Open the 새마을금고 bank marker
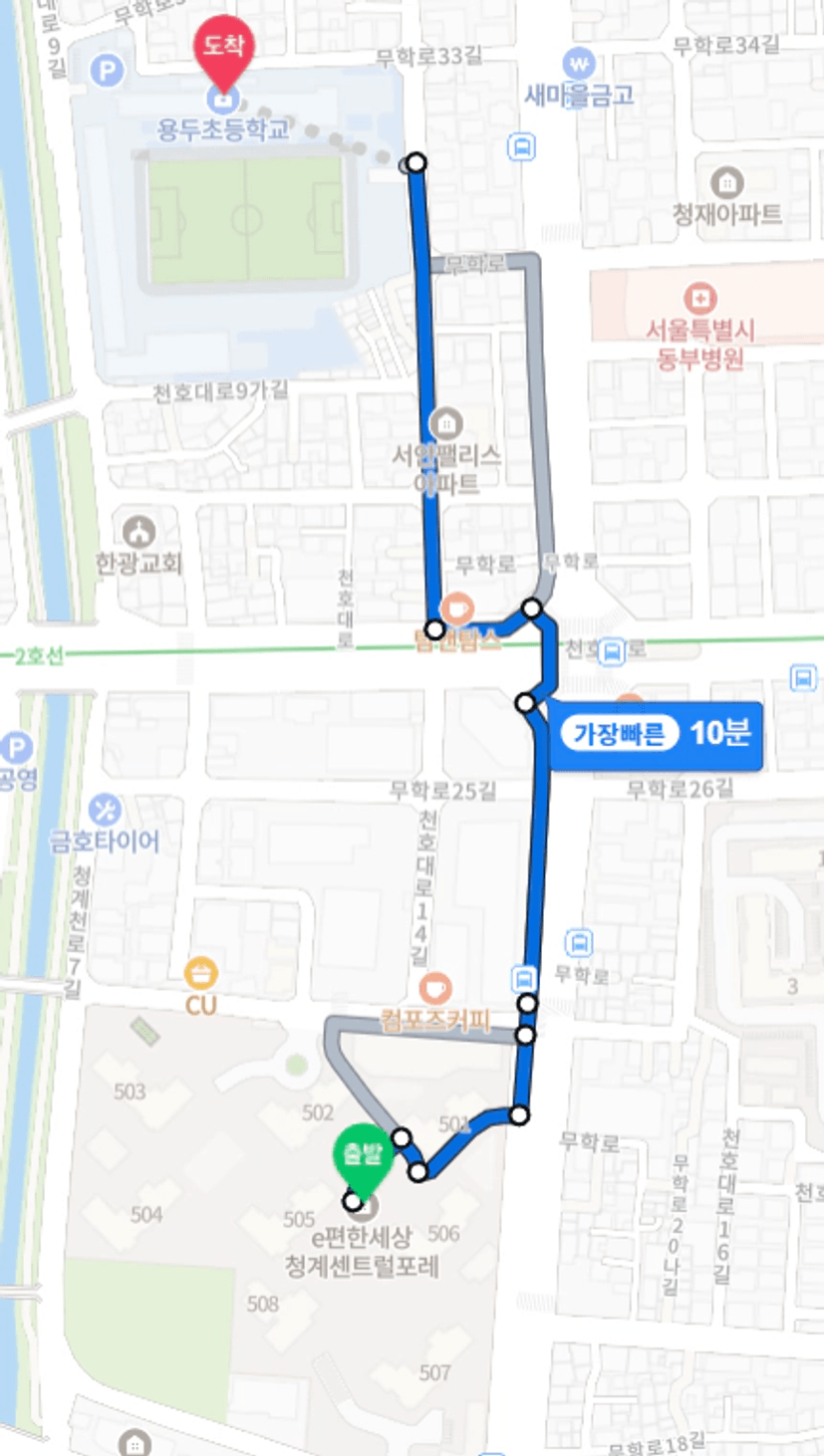 (x=579, y=65)
